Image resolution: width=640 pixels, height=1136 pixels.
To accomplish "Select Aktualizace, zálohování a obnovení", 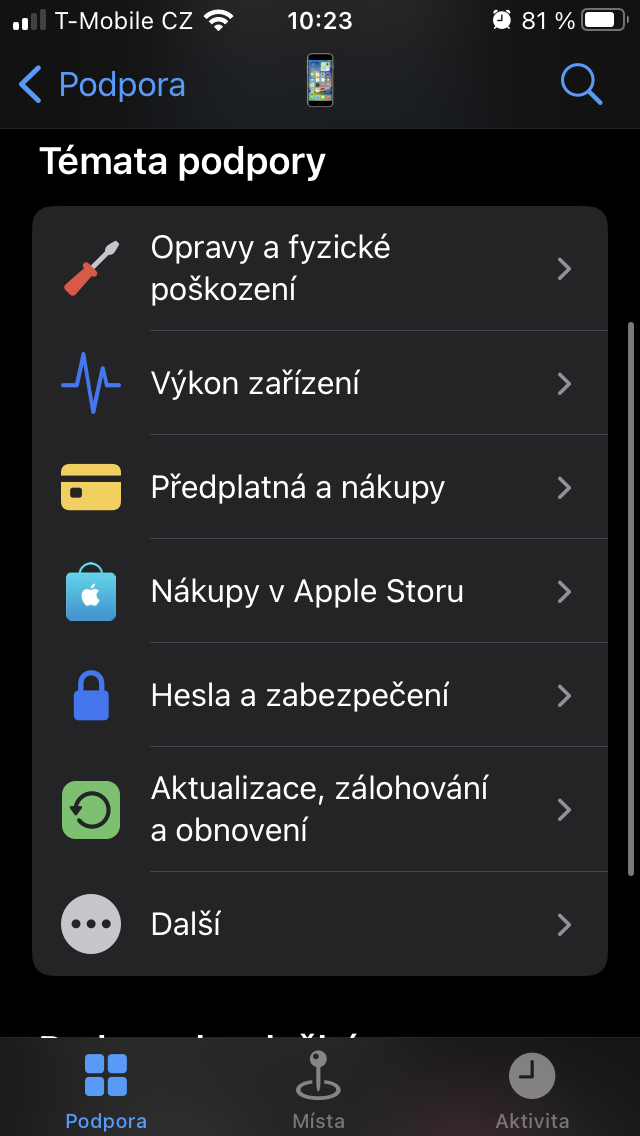I will pos(320,809).
